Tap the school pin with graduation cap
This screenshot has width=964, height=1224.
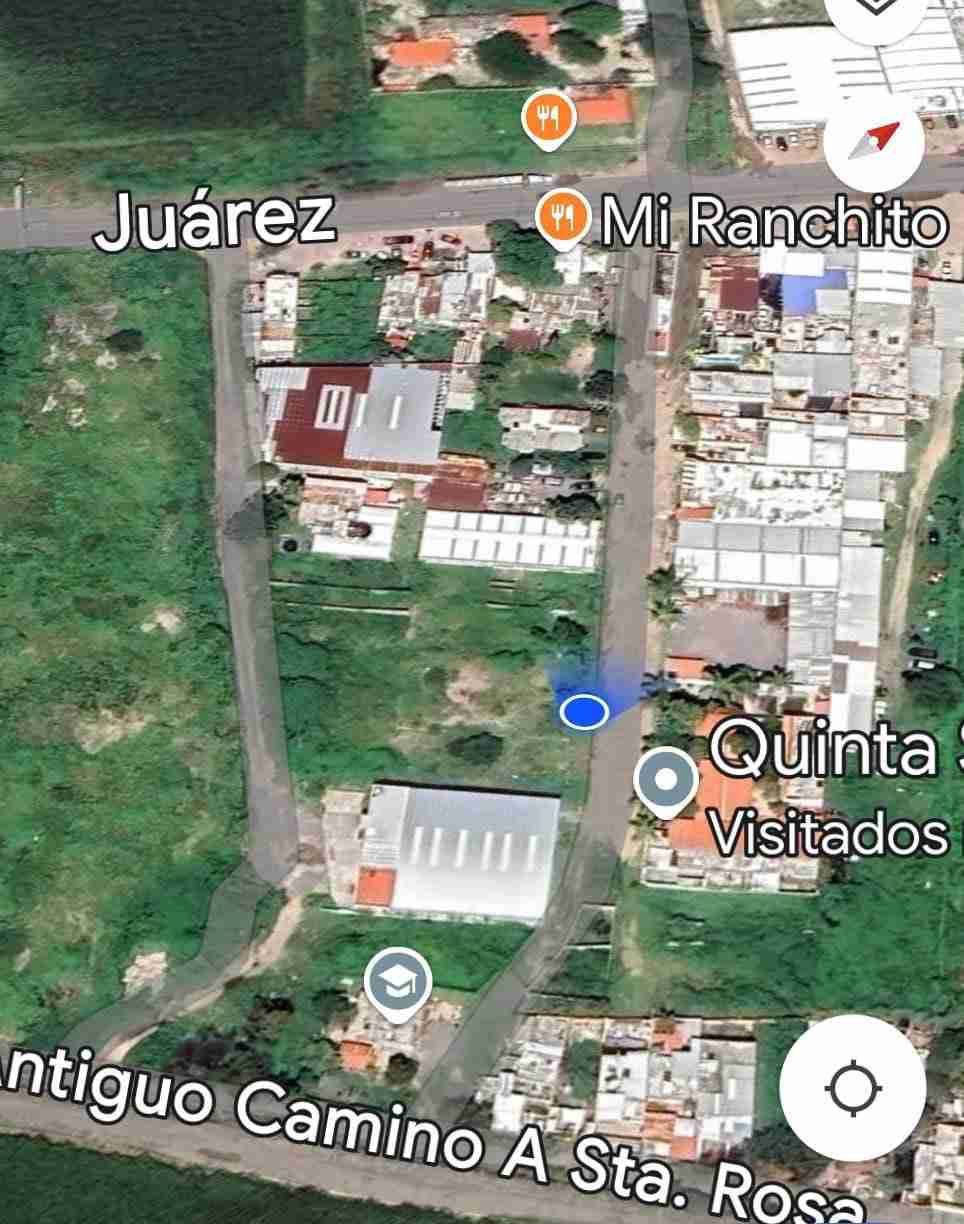pyautogui.click(x=398, y=985)
